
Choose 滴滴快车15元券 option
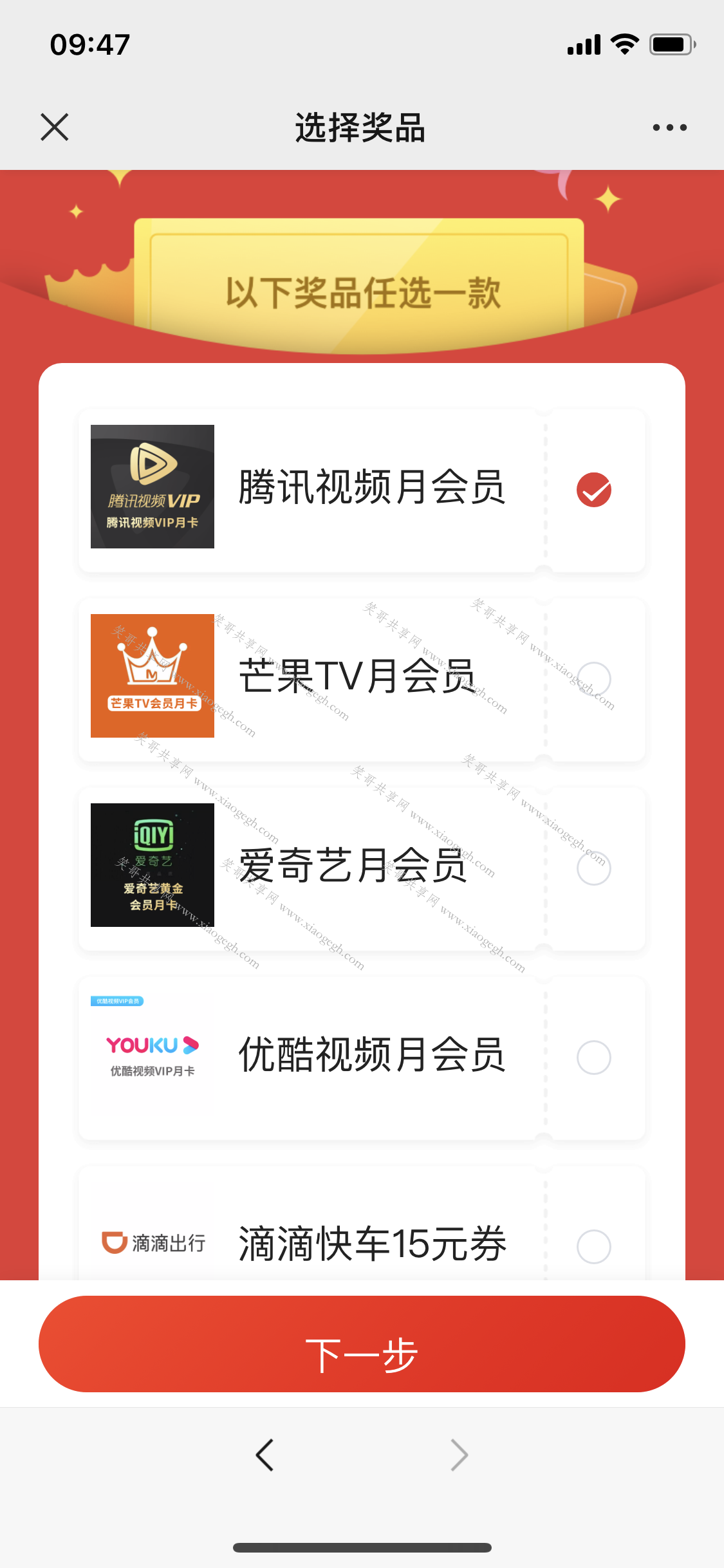coord(593,1246)
